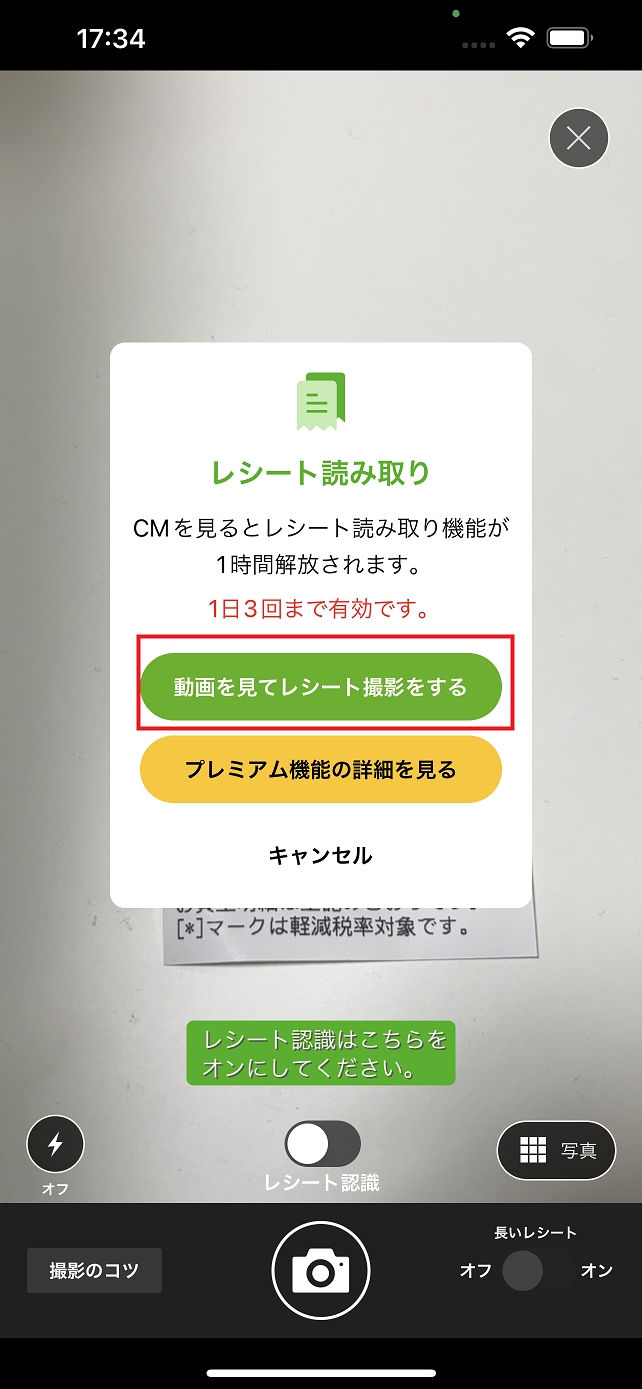Take a photo with shutter button
642x1389 pixels.
(321, 1271)
